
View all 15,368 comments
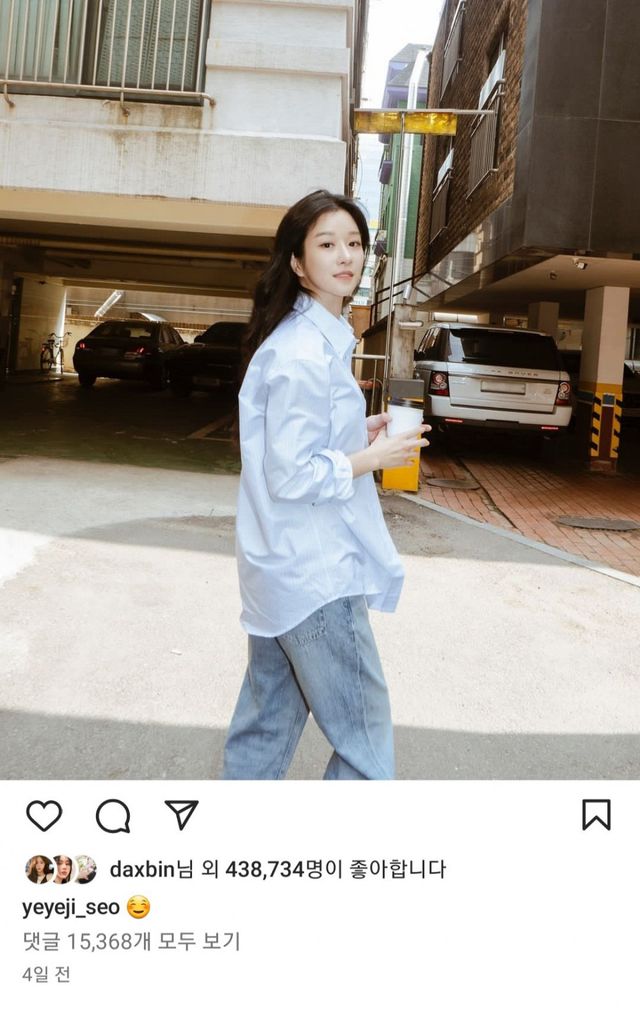131,941
